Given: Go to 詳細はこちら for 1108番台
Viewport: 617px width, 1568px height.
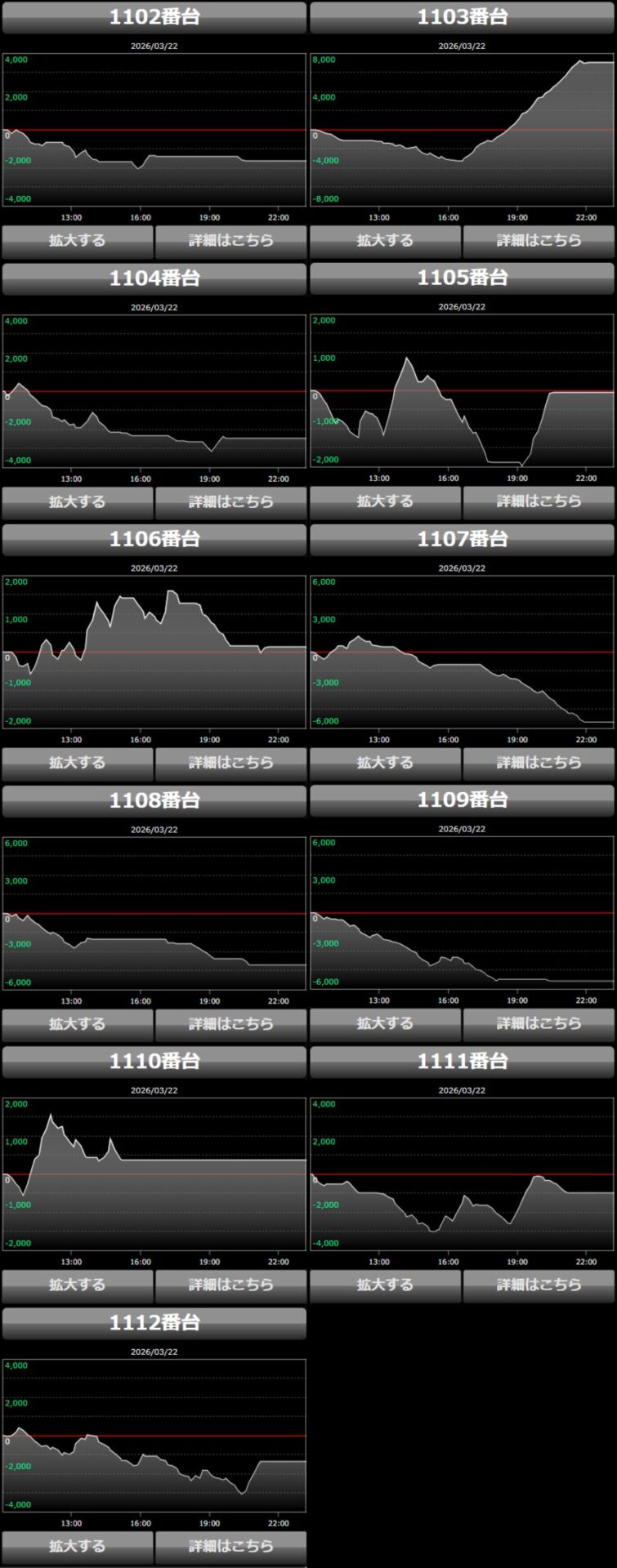Looking at the screenshot, I should 231,1024.
